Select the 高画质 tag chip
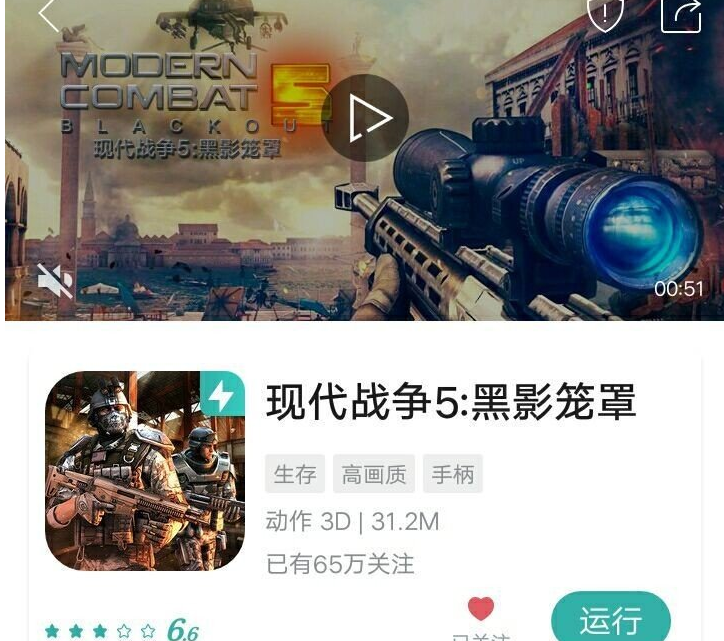The width and height of the screenshot is (724, 641). click(374, 474)
